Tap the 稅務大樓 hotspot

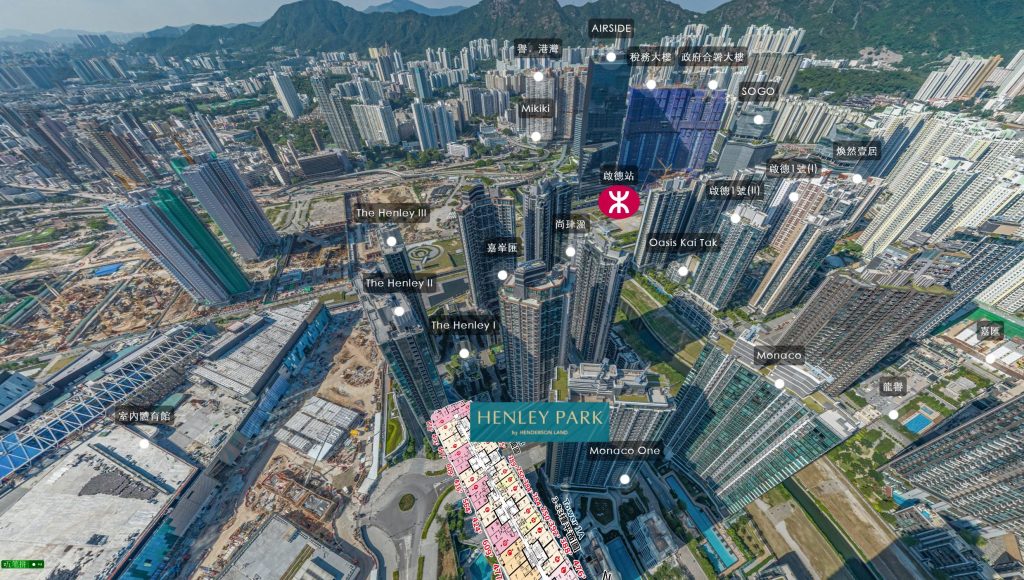[651, 85]
